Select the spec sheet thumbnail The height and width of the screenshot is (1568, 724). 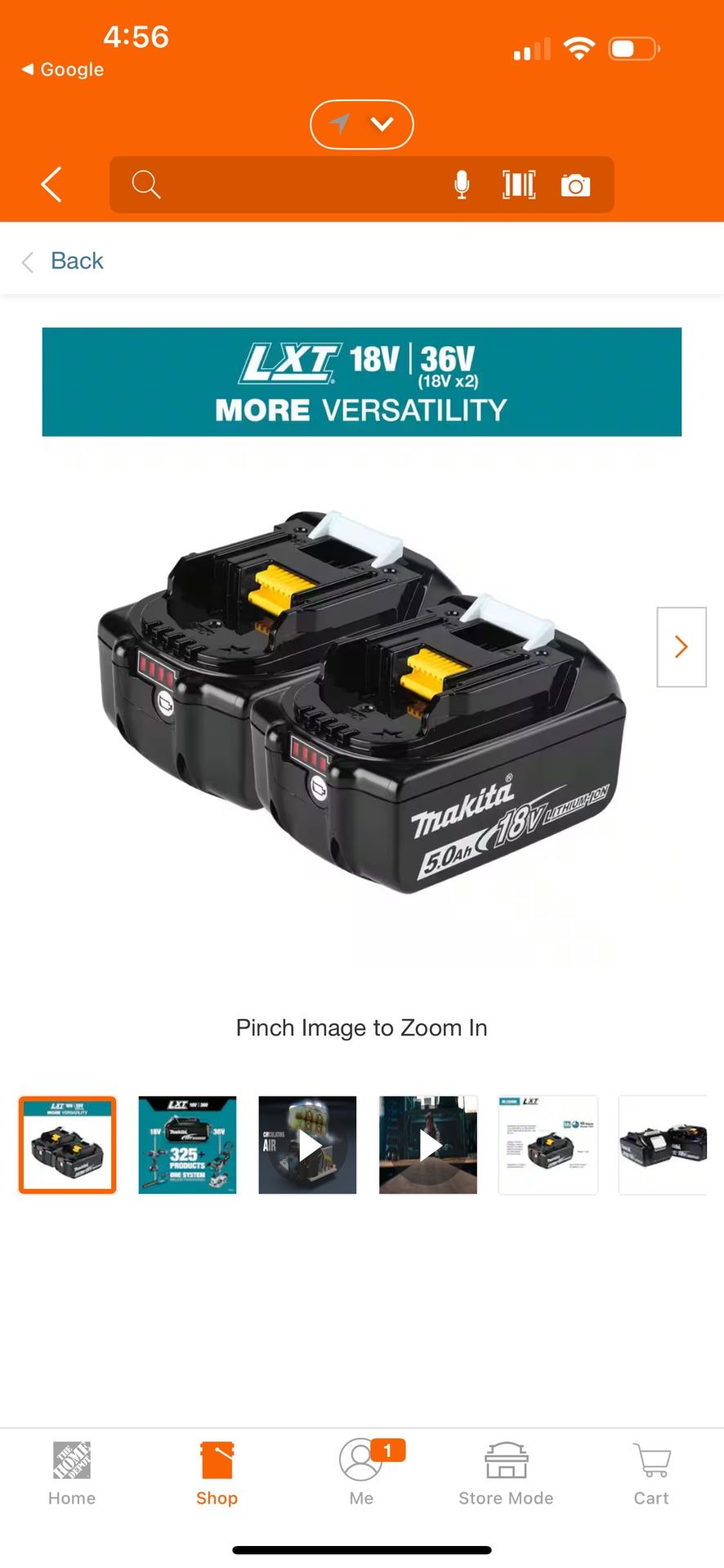[547, 1145]
